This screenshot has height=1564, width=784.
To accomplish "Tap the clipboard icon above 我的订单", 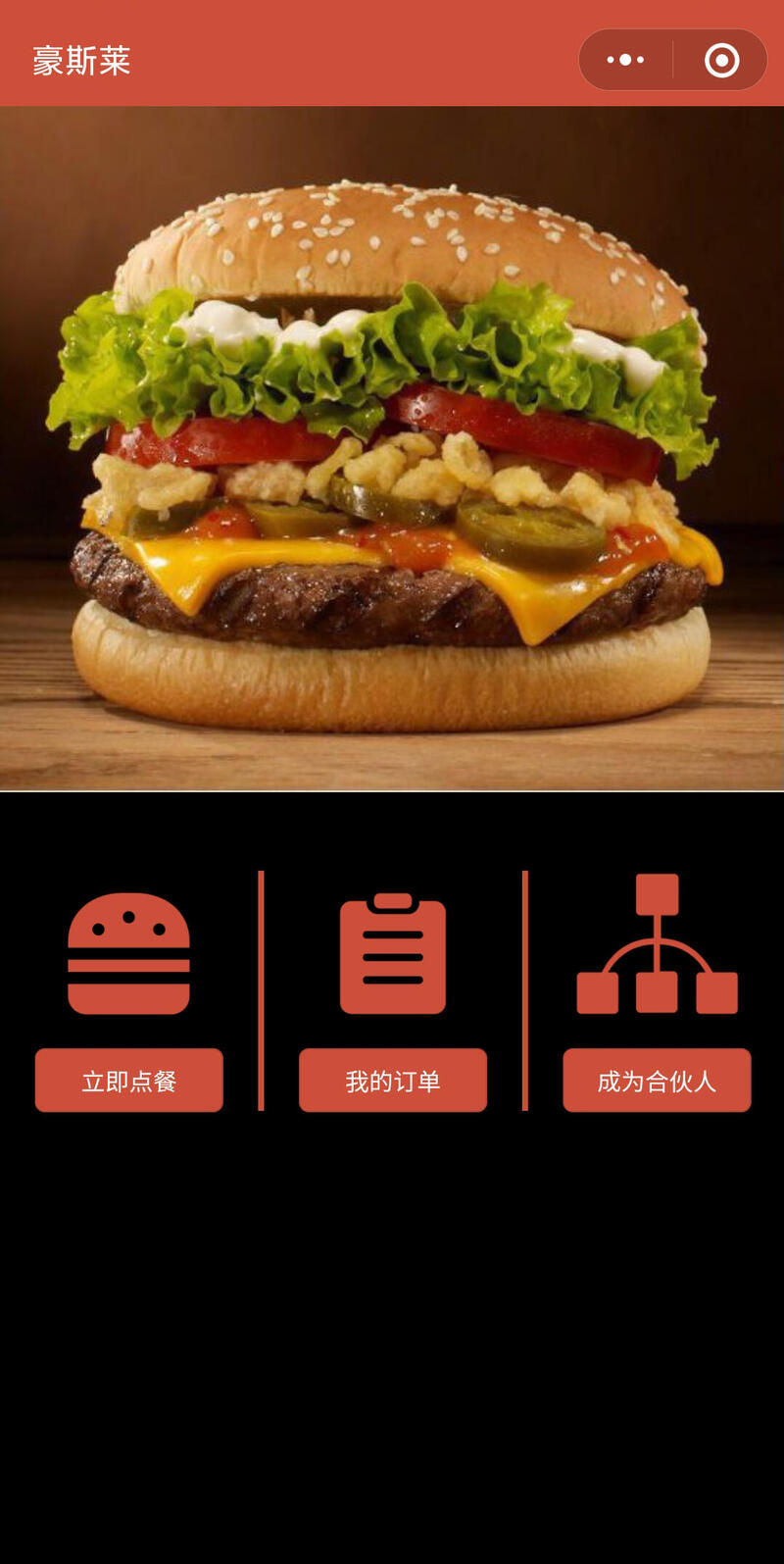I will coord(393,953).
